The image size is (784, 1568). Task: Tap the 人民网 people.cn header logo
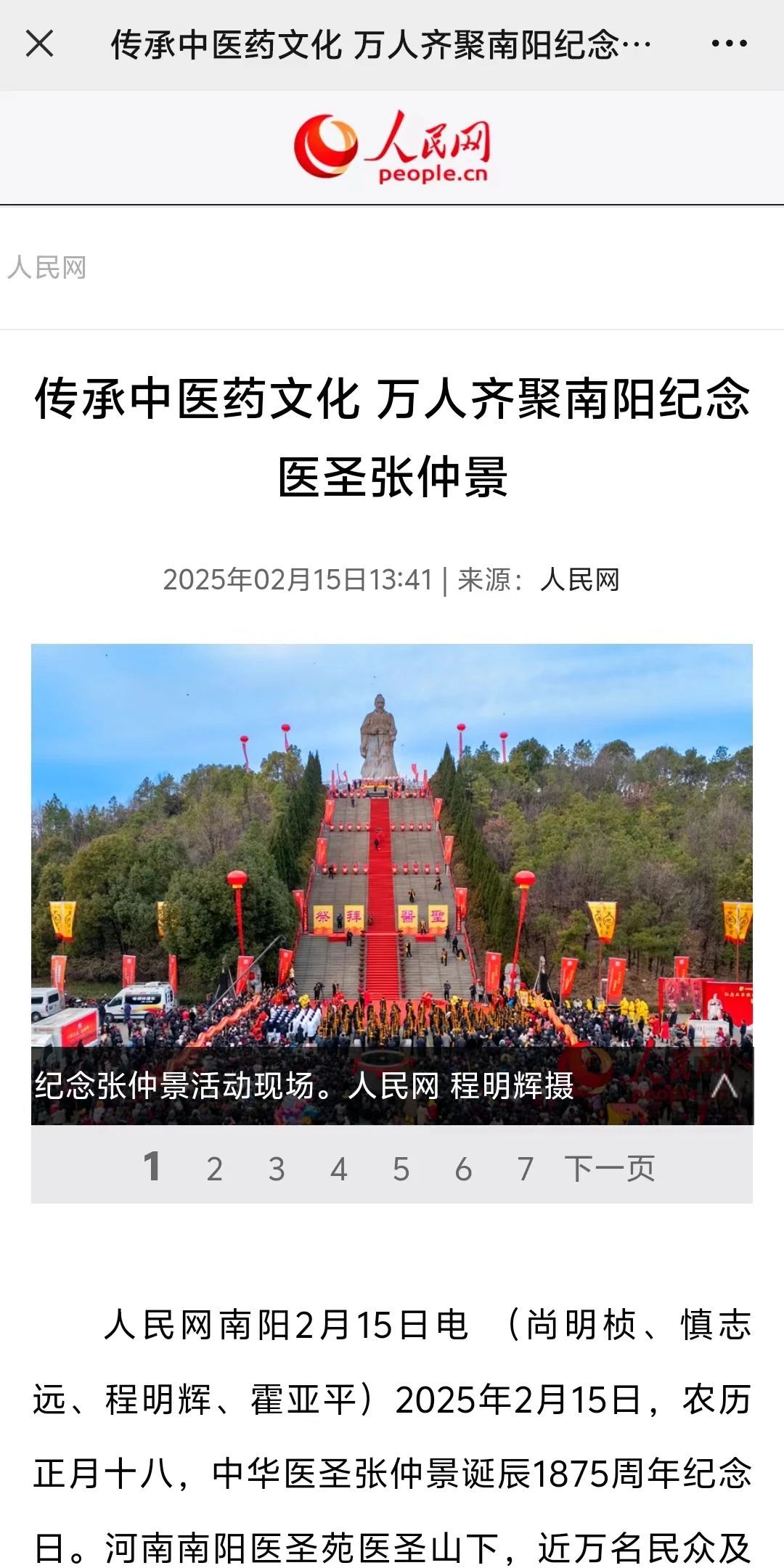click(x=392, y=147)
